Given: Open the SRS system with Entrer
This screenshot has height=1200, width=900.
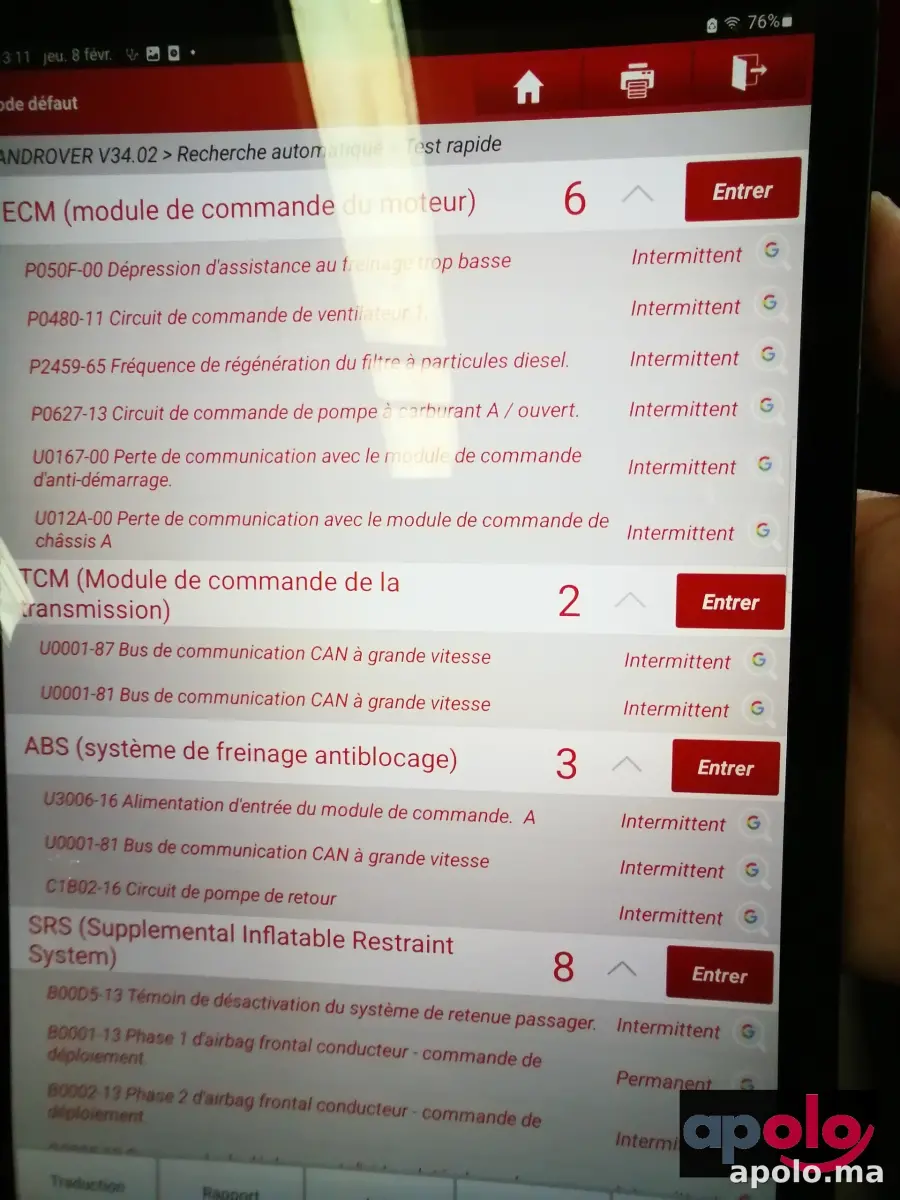Looking at the screenshot, I should pos(719,975).
